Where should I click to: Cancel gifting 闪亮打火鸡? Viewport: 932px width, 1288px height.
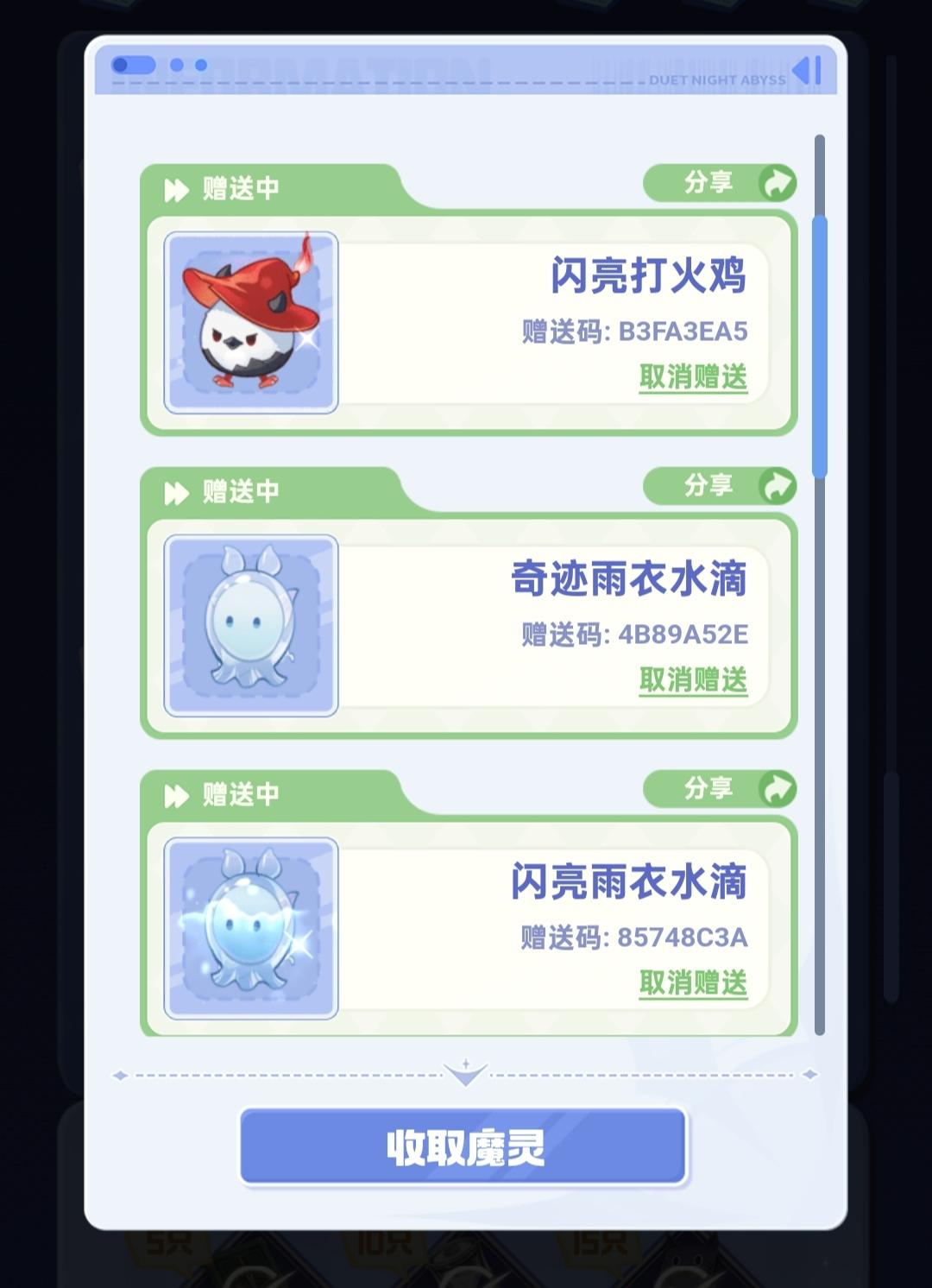coord(693,377)
